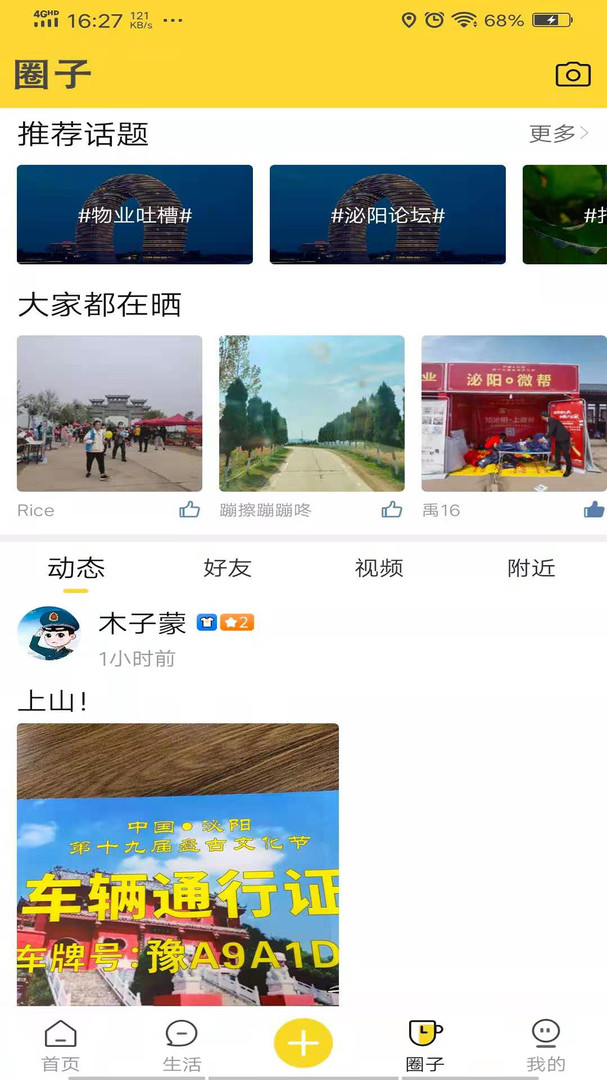Open the #泌阳论坛# topic card
607x1080 pixels.
[x=388, y=214]
